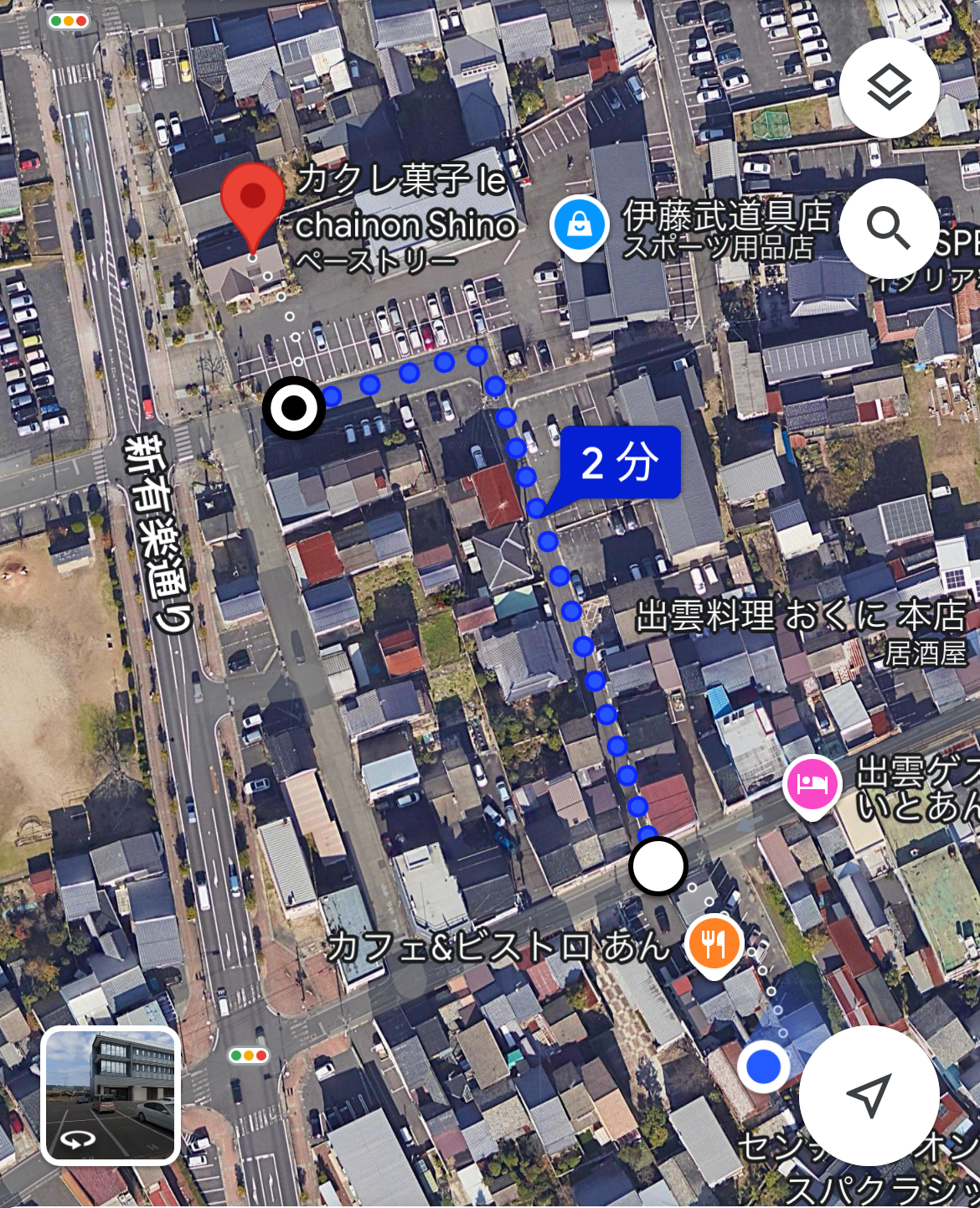Tap the search magnifier button
The height and width of the screenshot is (1208, 980).
889,228
